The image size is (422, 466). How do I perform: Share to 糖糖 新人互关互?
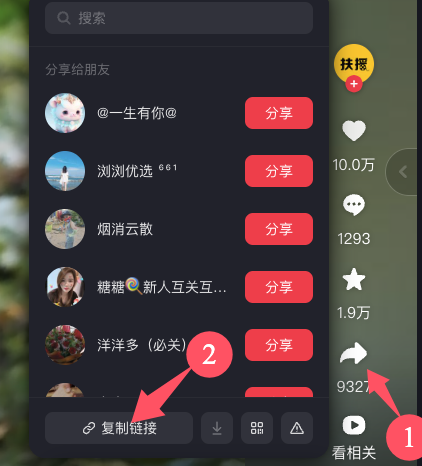click(x=279, y=287)
